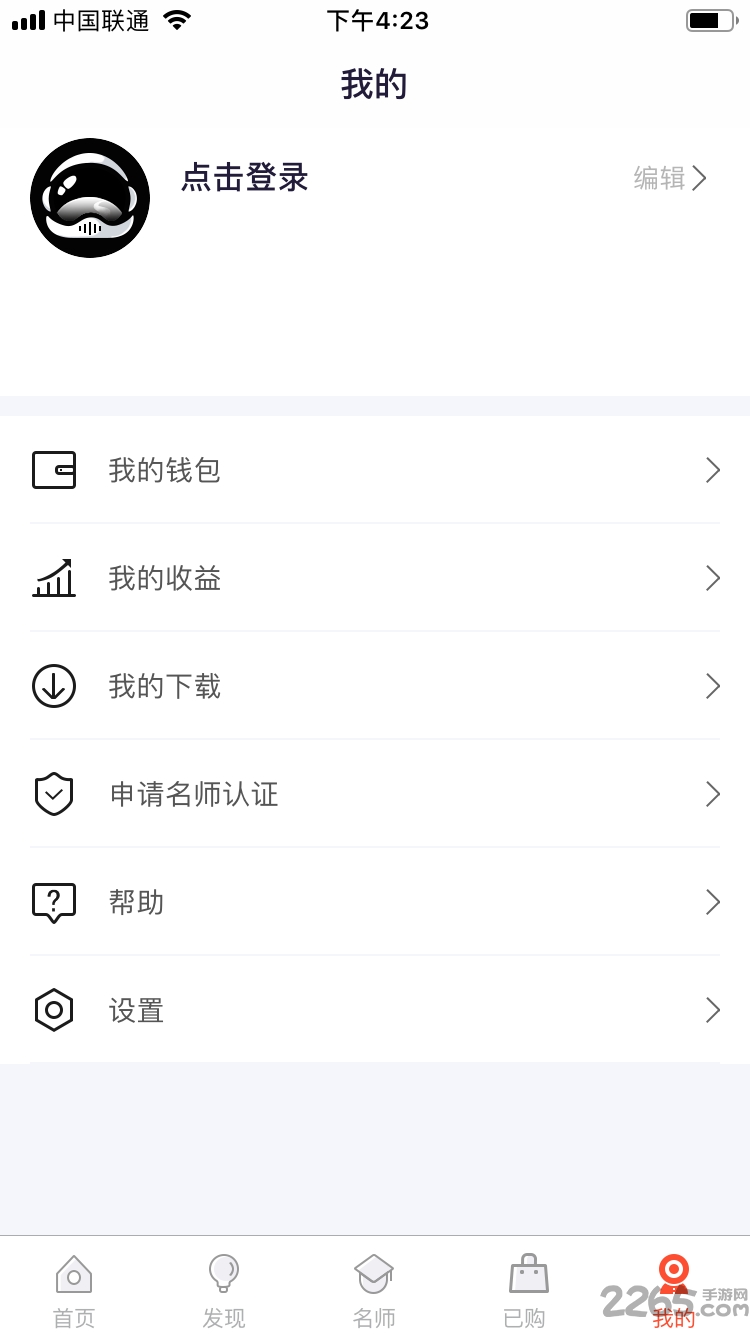Switch to the 首页 home tab

tap(74, 1291)
